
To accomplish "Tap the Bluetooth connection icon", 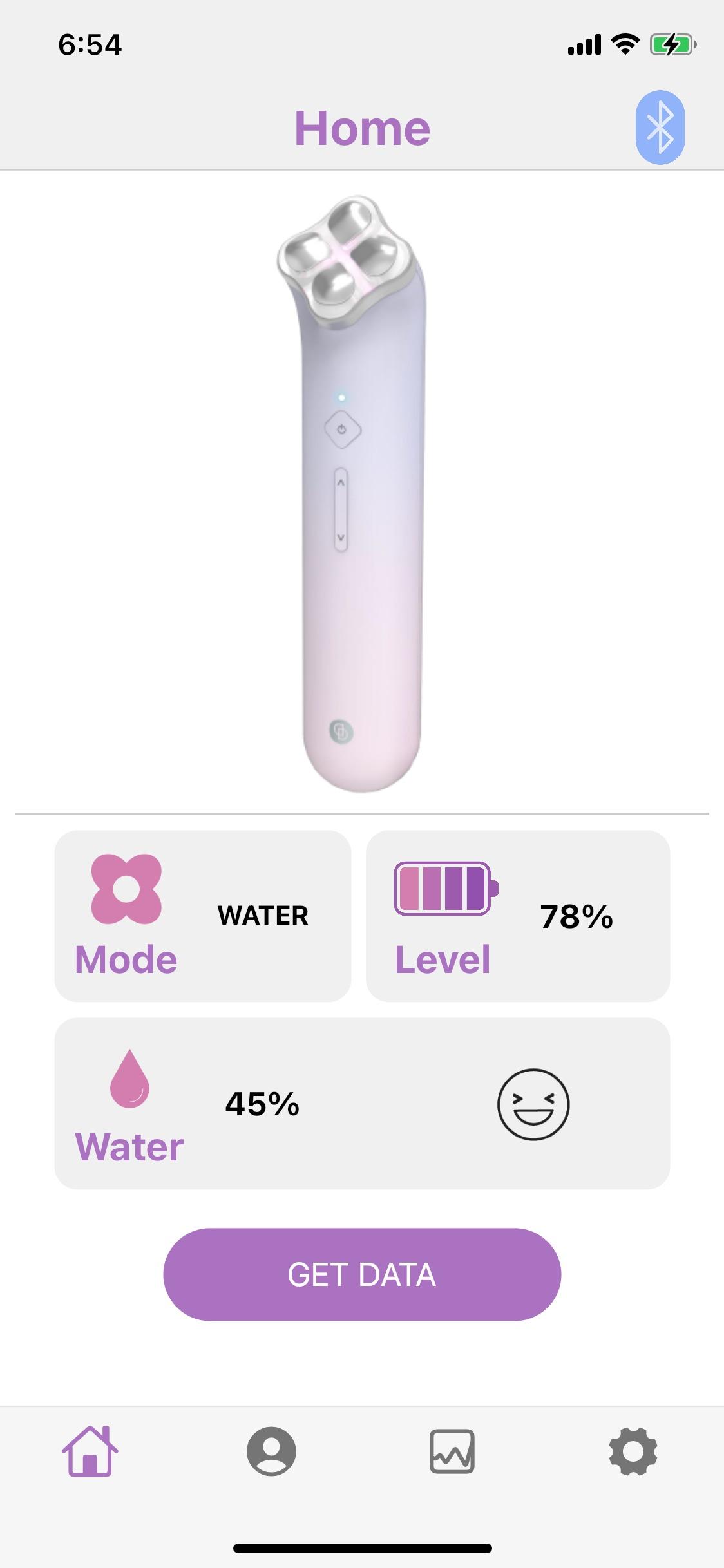I will [x=660, y=128].
